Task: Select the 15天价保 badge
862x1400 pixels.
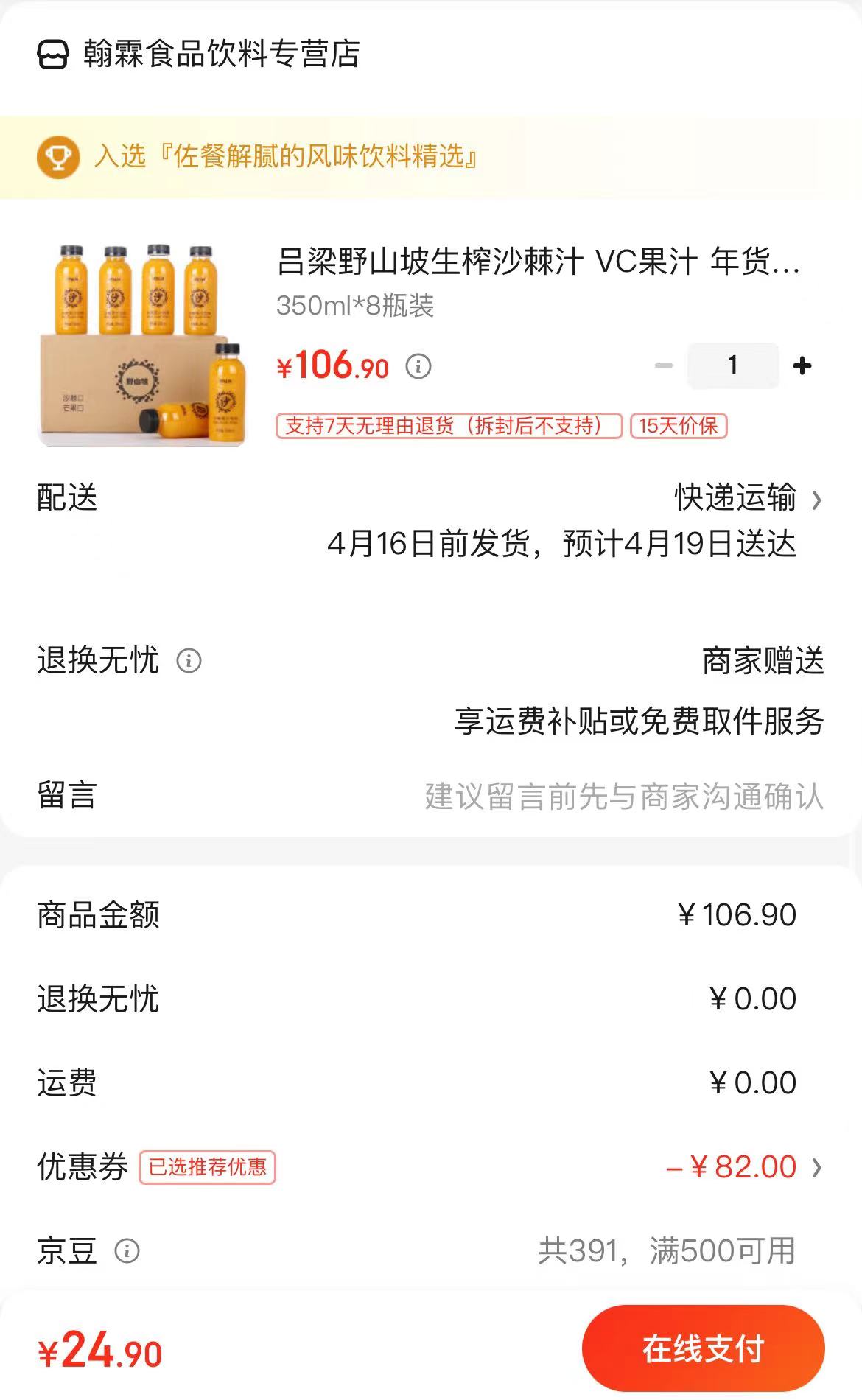Action: [677, 426]
